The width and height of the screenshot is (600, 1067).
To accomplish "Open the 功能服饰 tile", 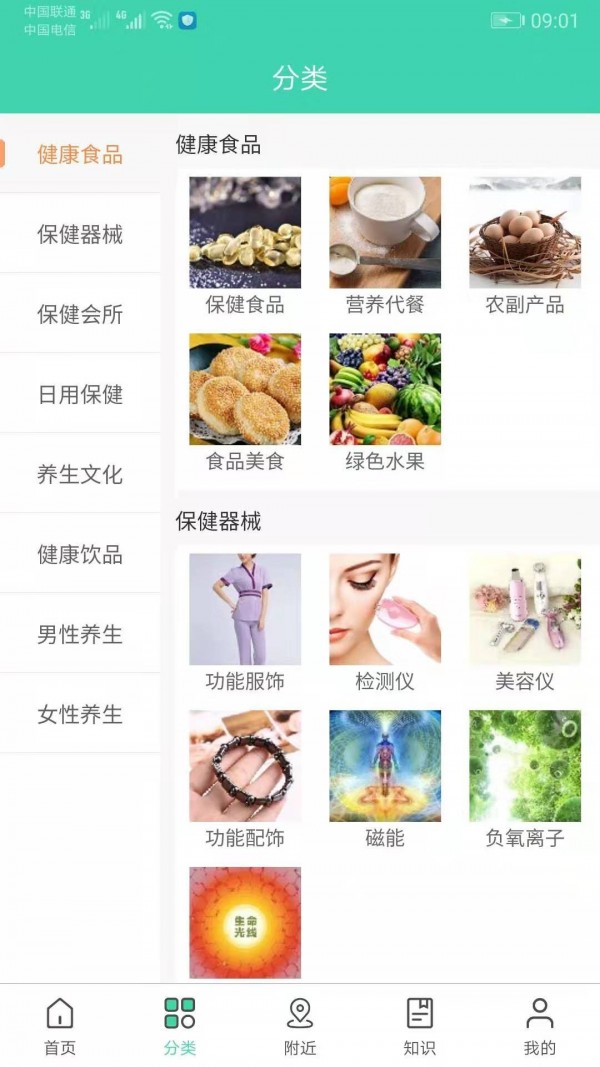I will (x=245, y=622).
